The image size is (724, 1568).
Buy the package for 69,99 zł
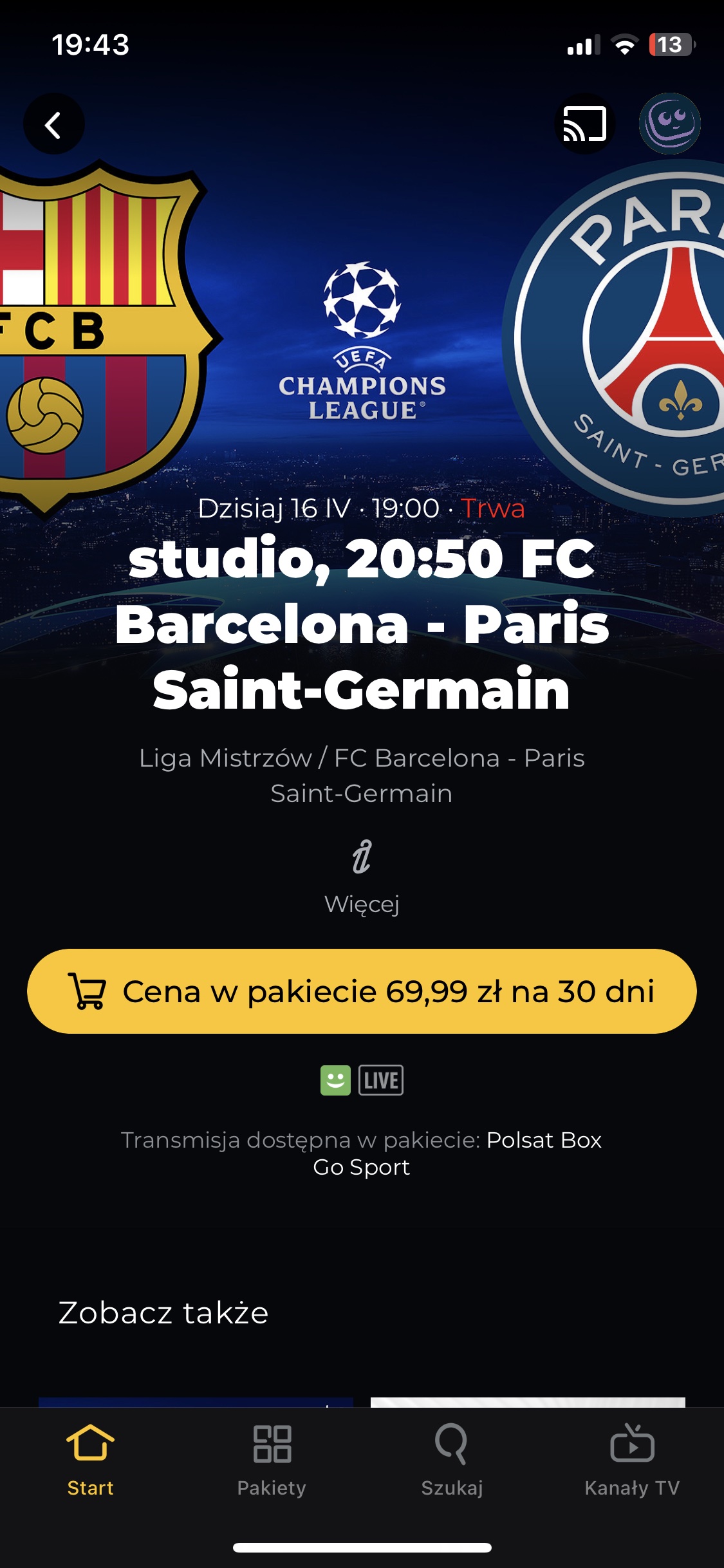coord(362,991)
